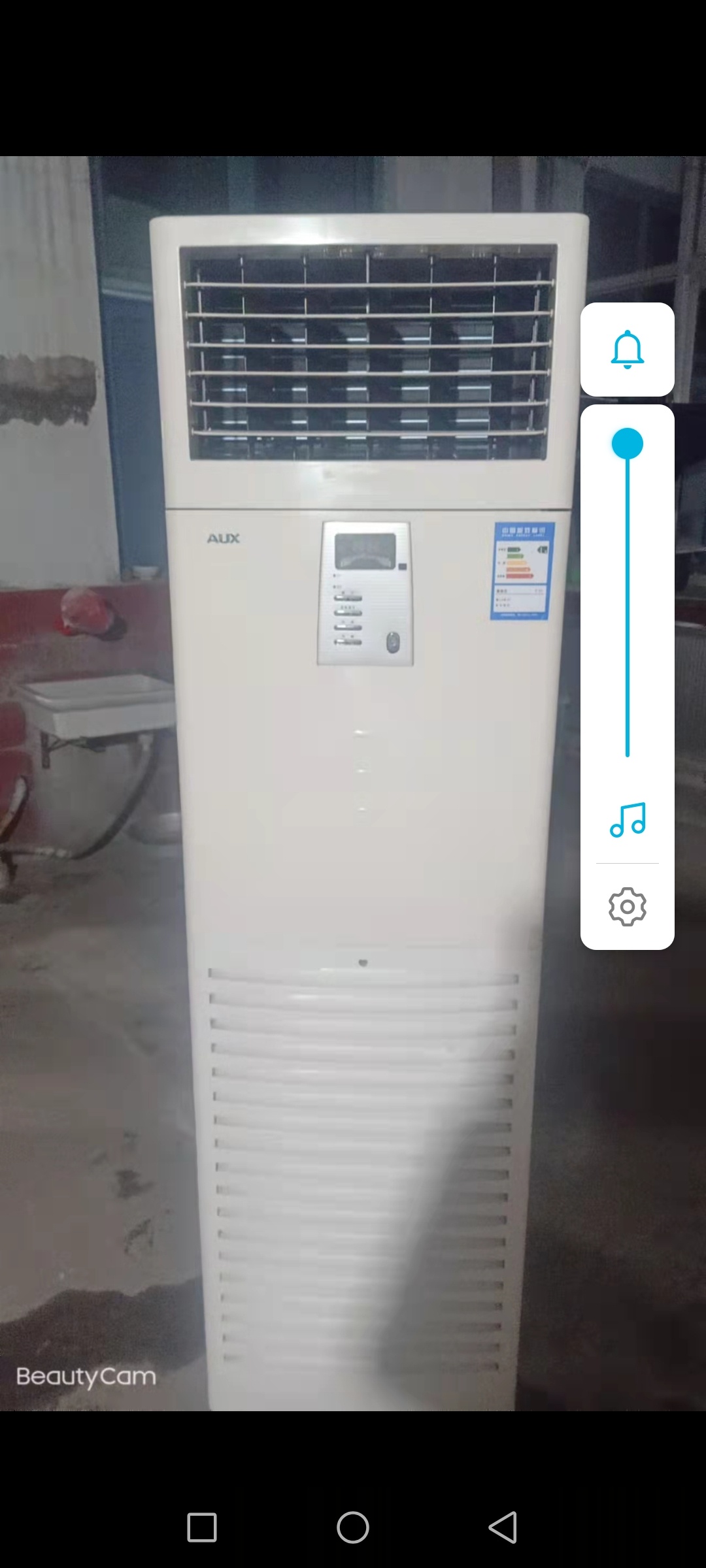
Task: Open sound settings via gear icon
Action: pos(627,906)
